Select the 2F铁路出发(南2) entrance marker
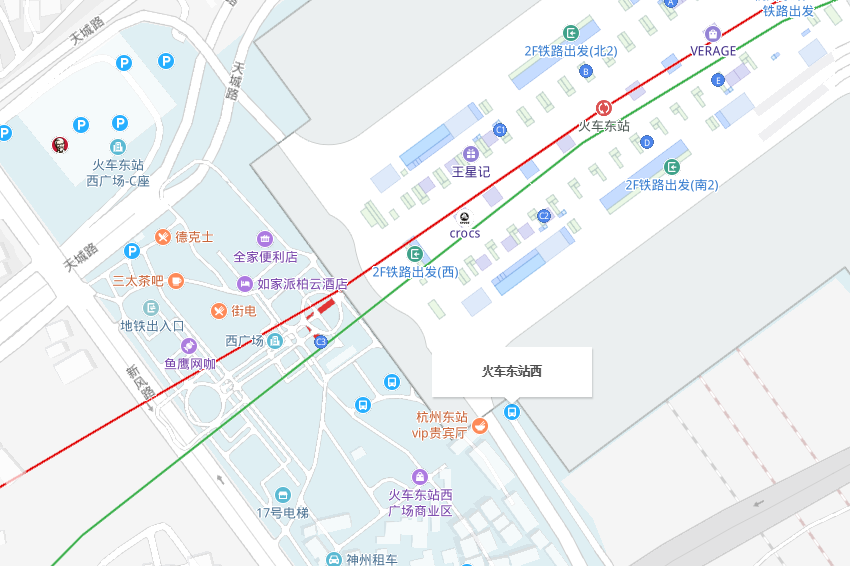Screen dimensions: 850x566 coord(672,167)
